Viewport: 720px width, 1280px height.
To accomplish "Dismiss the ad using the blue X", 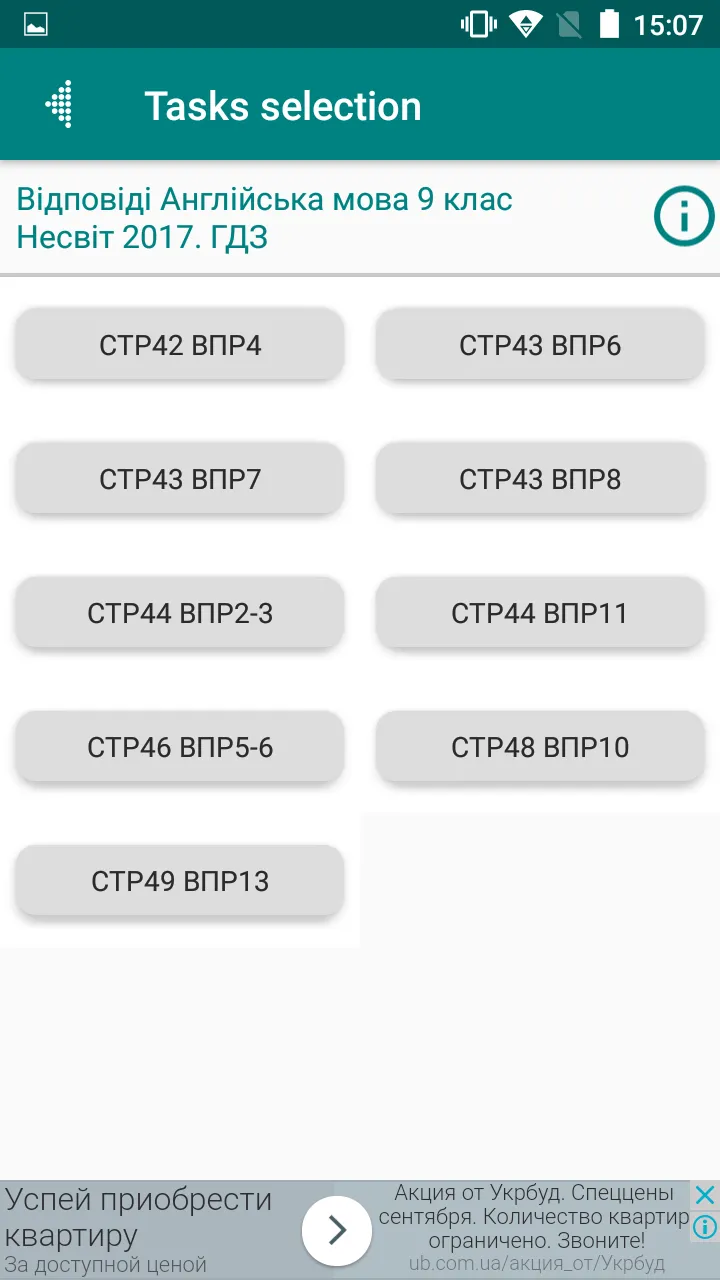I will tap(705, 1194).
